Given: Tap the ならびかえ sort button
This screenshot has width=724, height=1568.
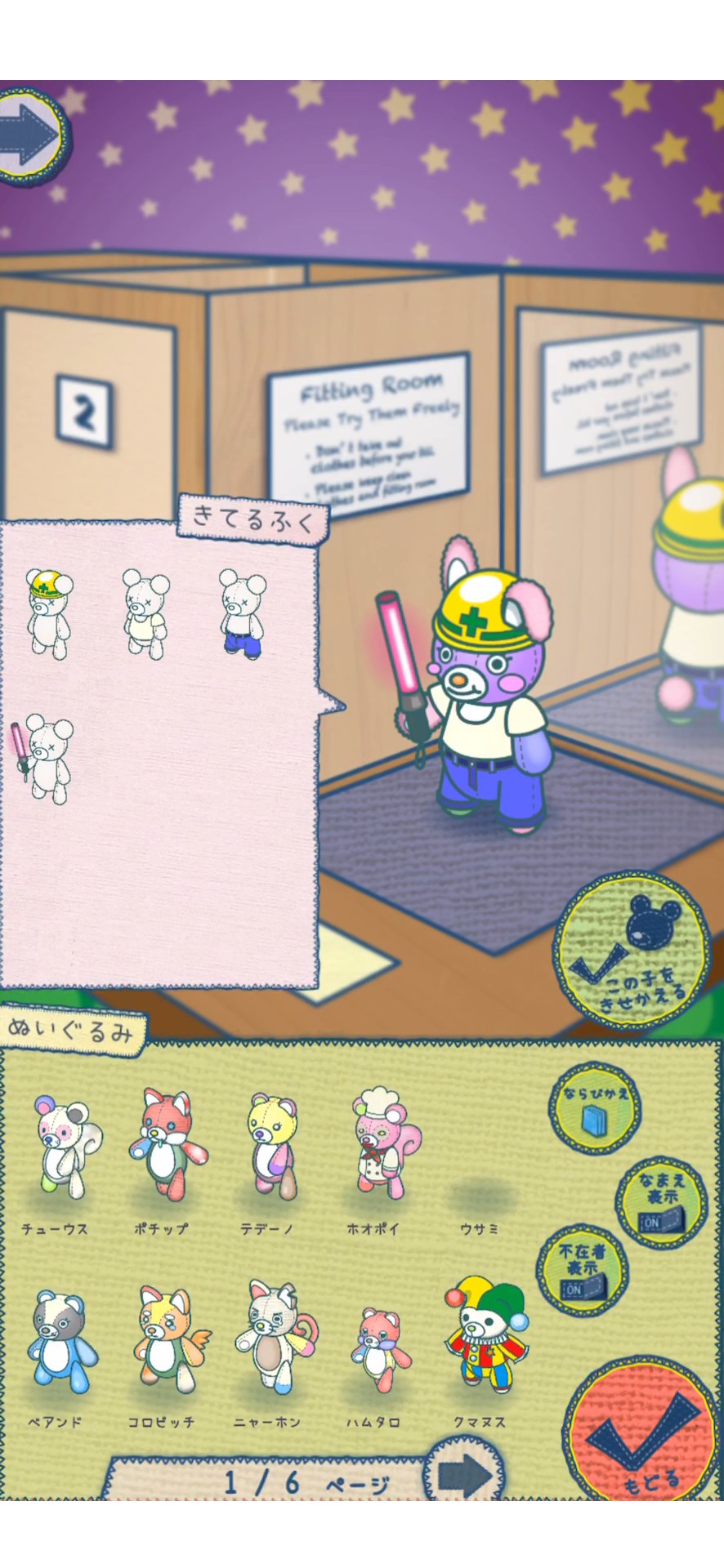Looking at the screenshot, I should [594, 1107].
